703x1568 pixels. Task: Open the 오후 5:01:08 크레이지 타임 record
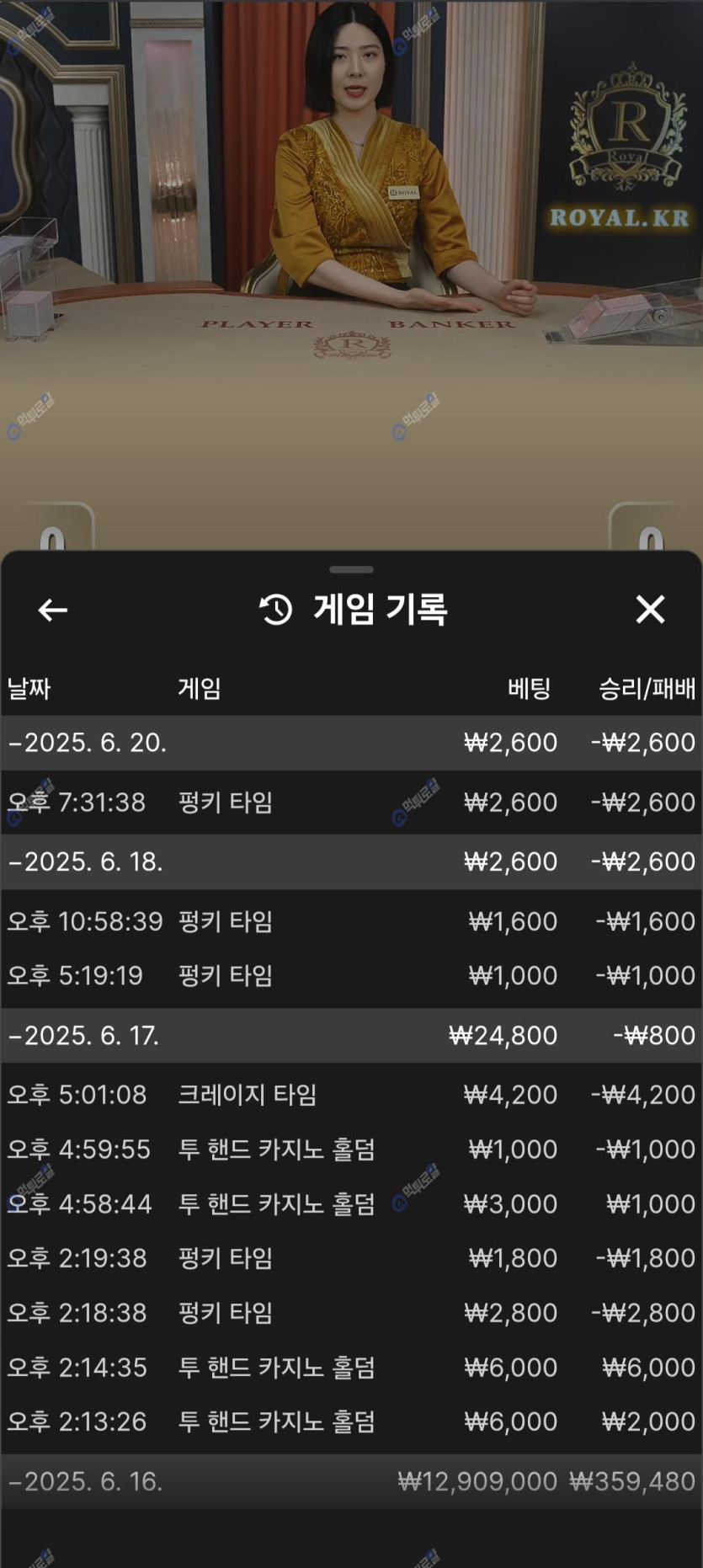(351, 1095)
